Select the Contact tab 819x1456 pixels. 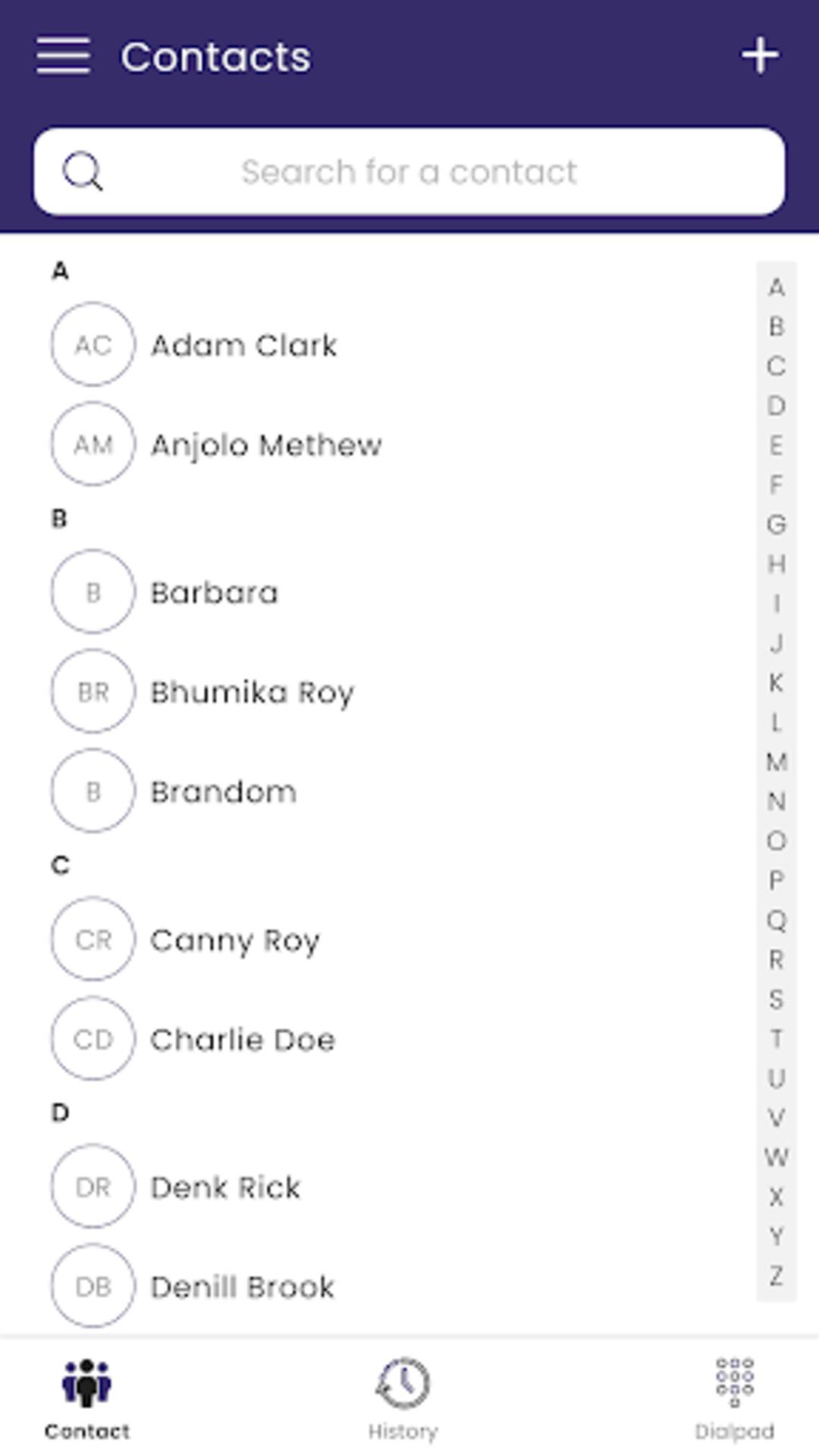(x=86, y=1399)
